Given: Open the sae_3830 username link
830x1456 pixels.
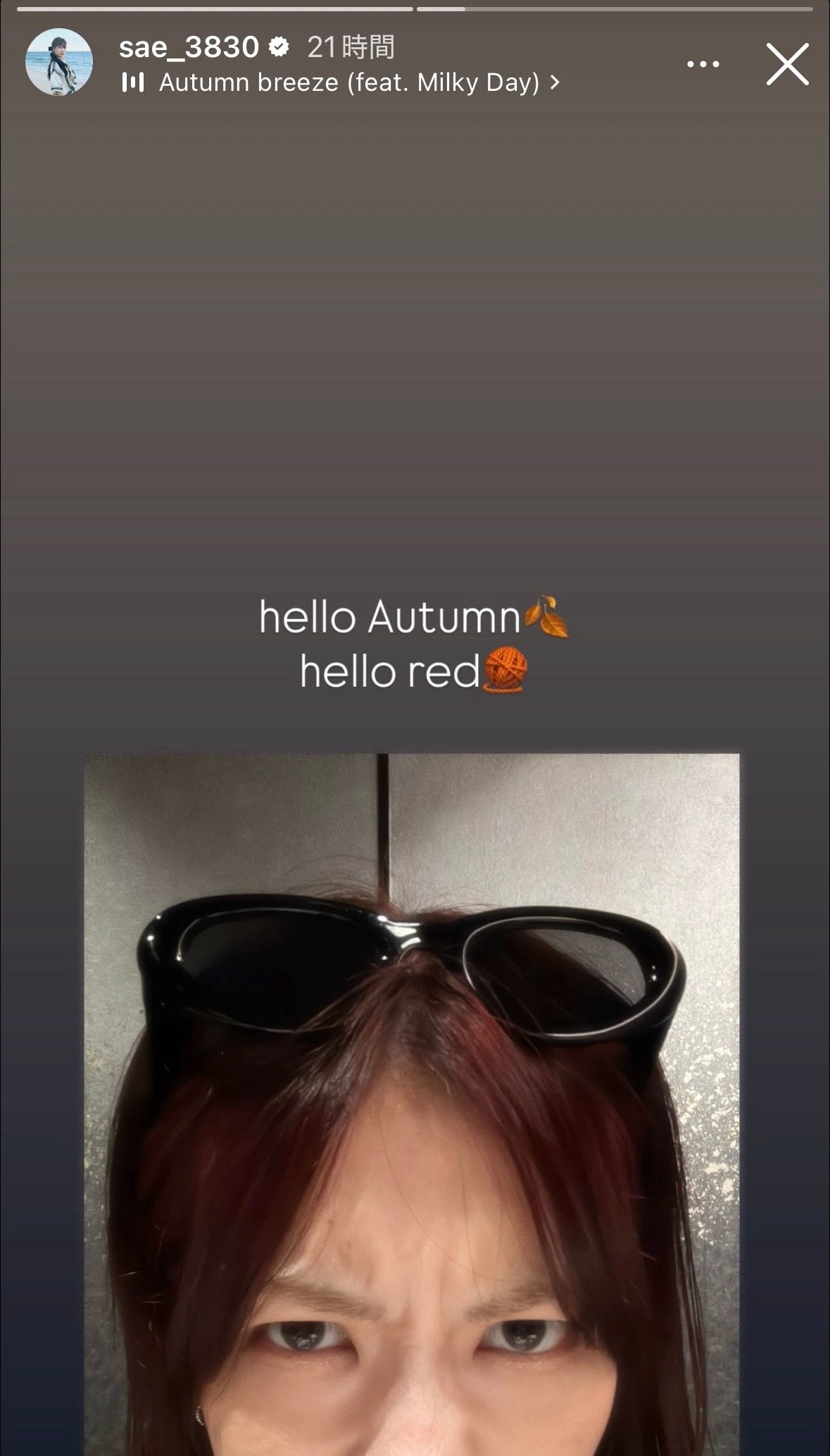Looking at the screenshot, I should pyautogui.click(x=189, y=47).
